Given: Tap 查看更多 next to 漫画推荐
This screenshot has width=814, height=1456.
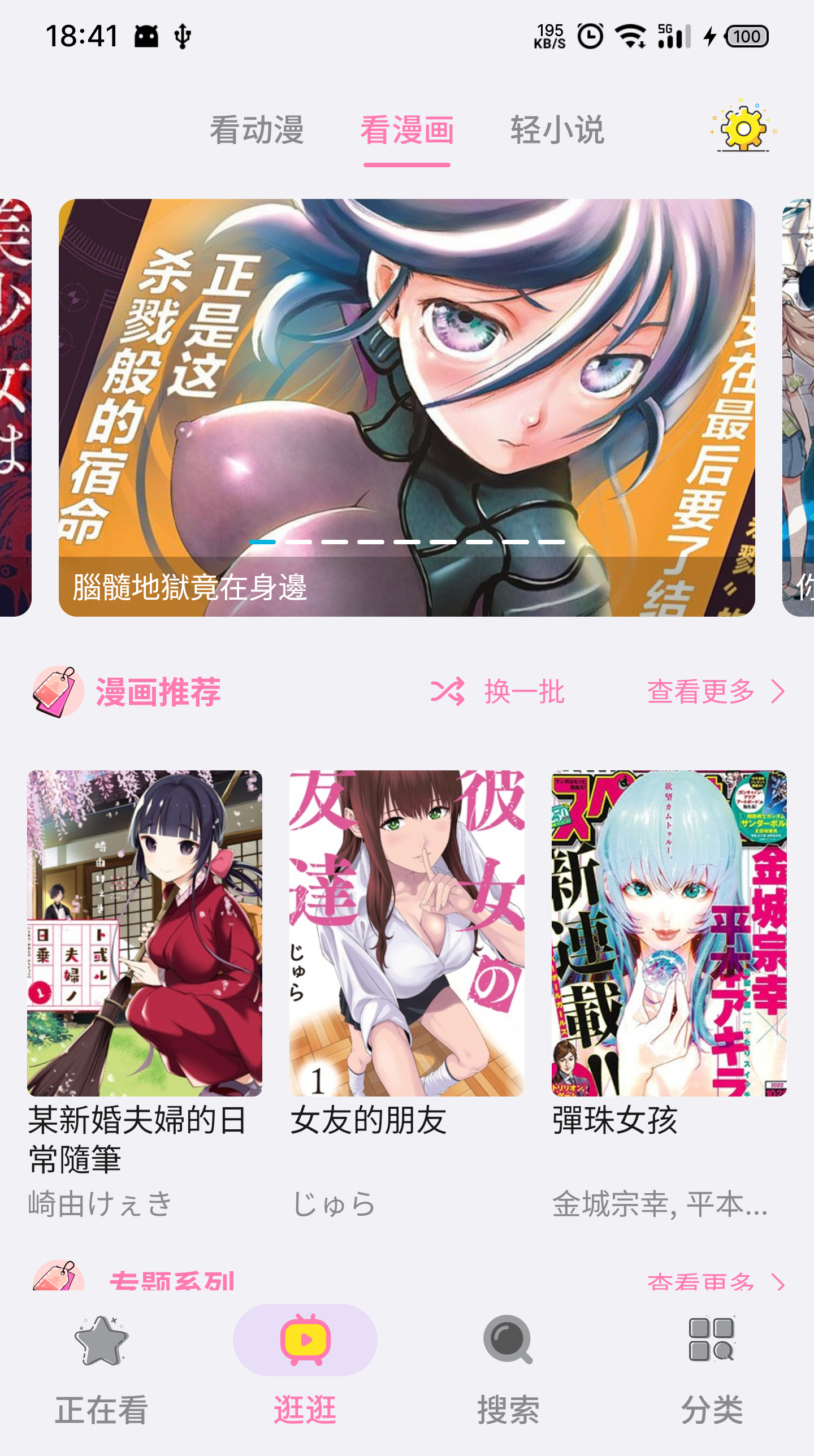Looking at the screenshot, I should tap(716, 691).
